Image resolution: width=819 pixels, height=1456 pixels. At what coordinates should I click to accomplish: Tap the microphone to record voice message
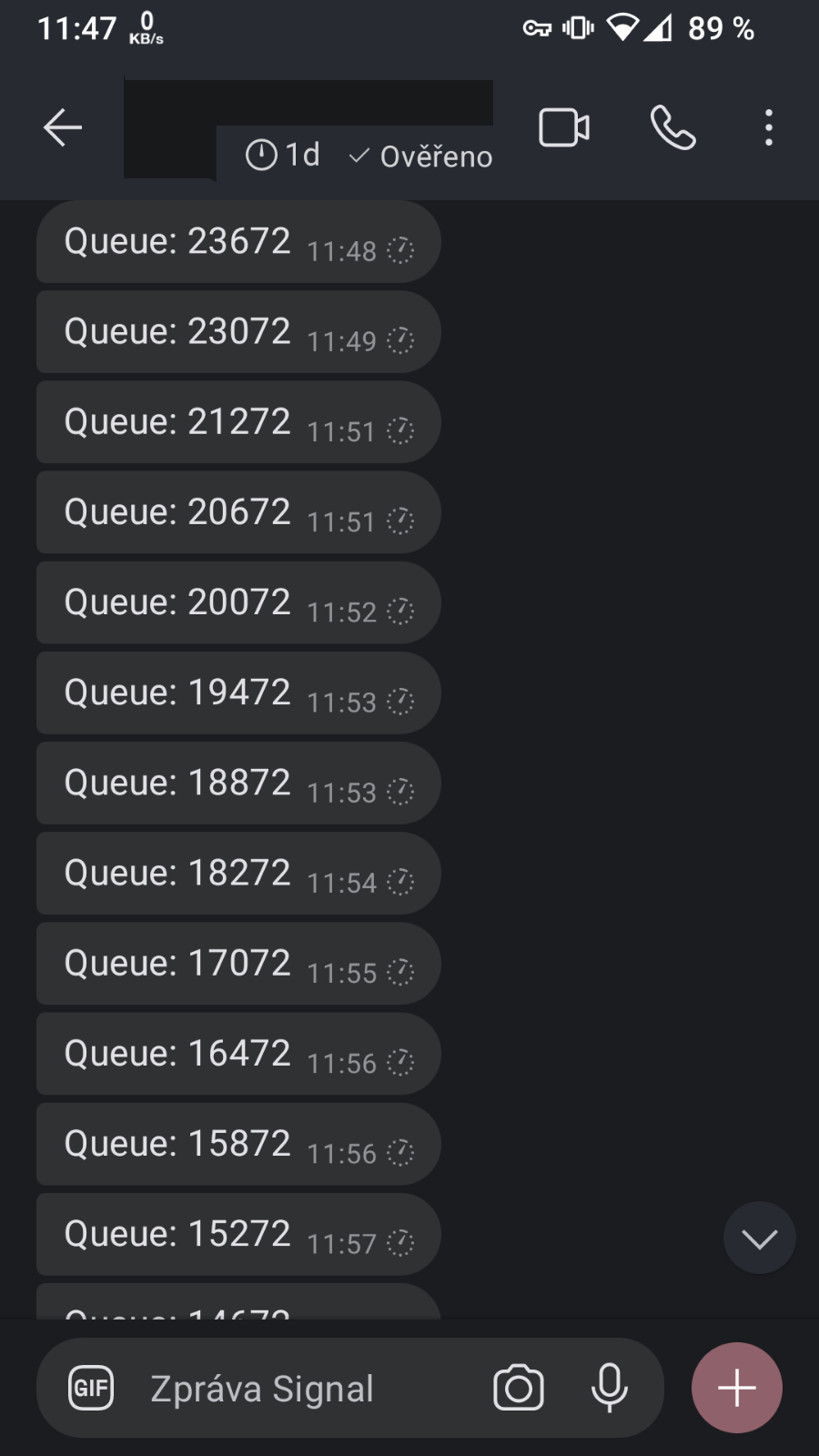609,1388
